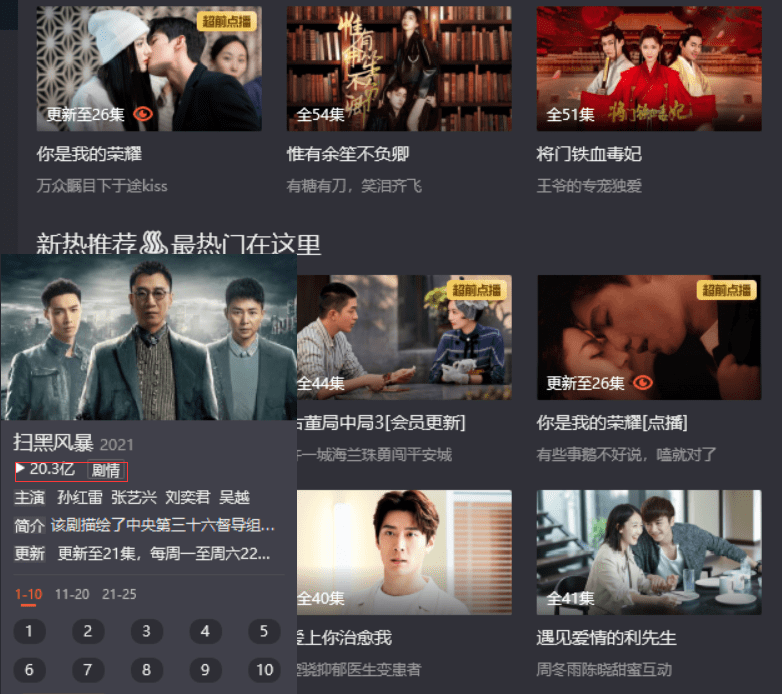Open the drama 惟有余笙不负卿
Screen dimensions: 782x694
(398, 68)
